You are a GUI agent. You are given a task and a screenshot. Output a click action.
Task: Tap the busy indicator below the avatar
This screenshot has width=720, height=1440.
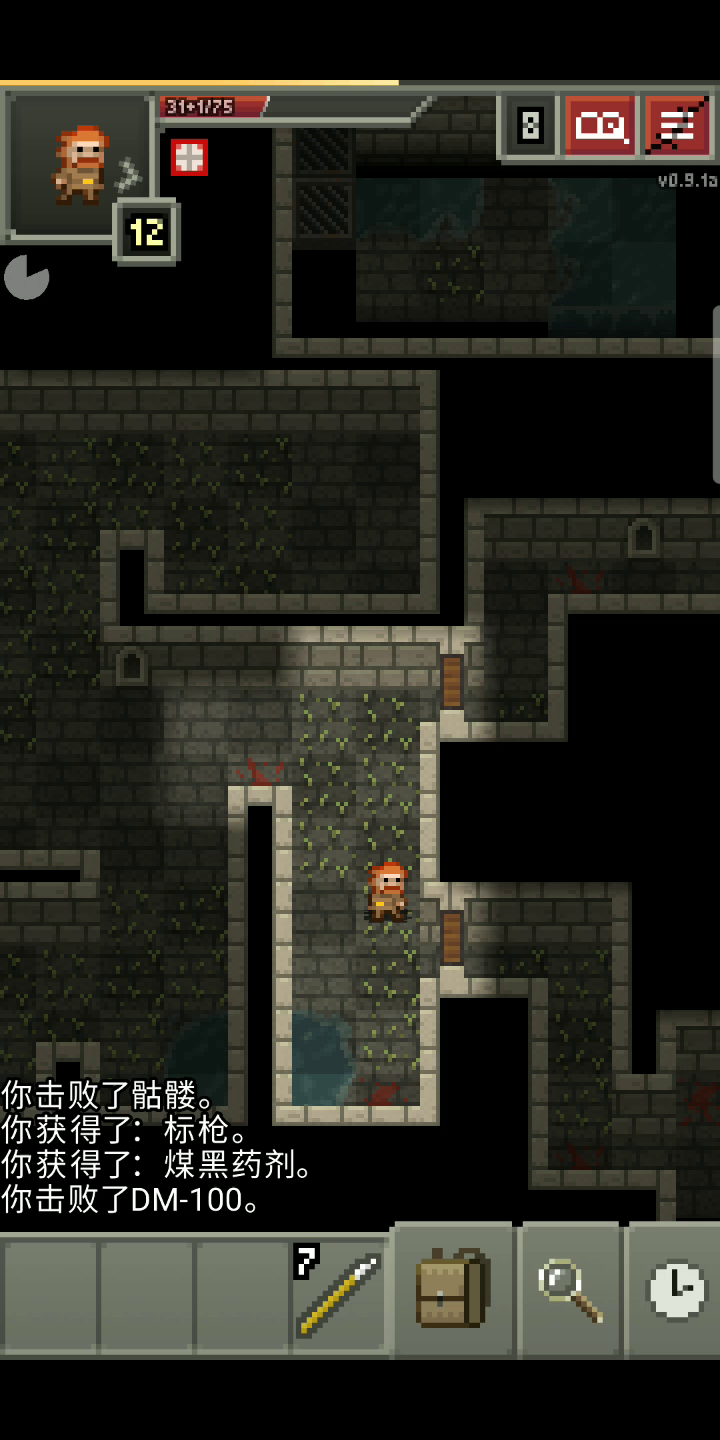pos(26,277)
